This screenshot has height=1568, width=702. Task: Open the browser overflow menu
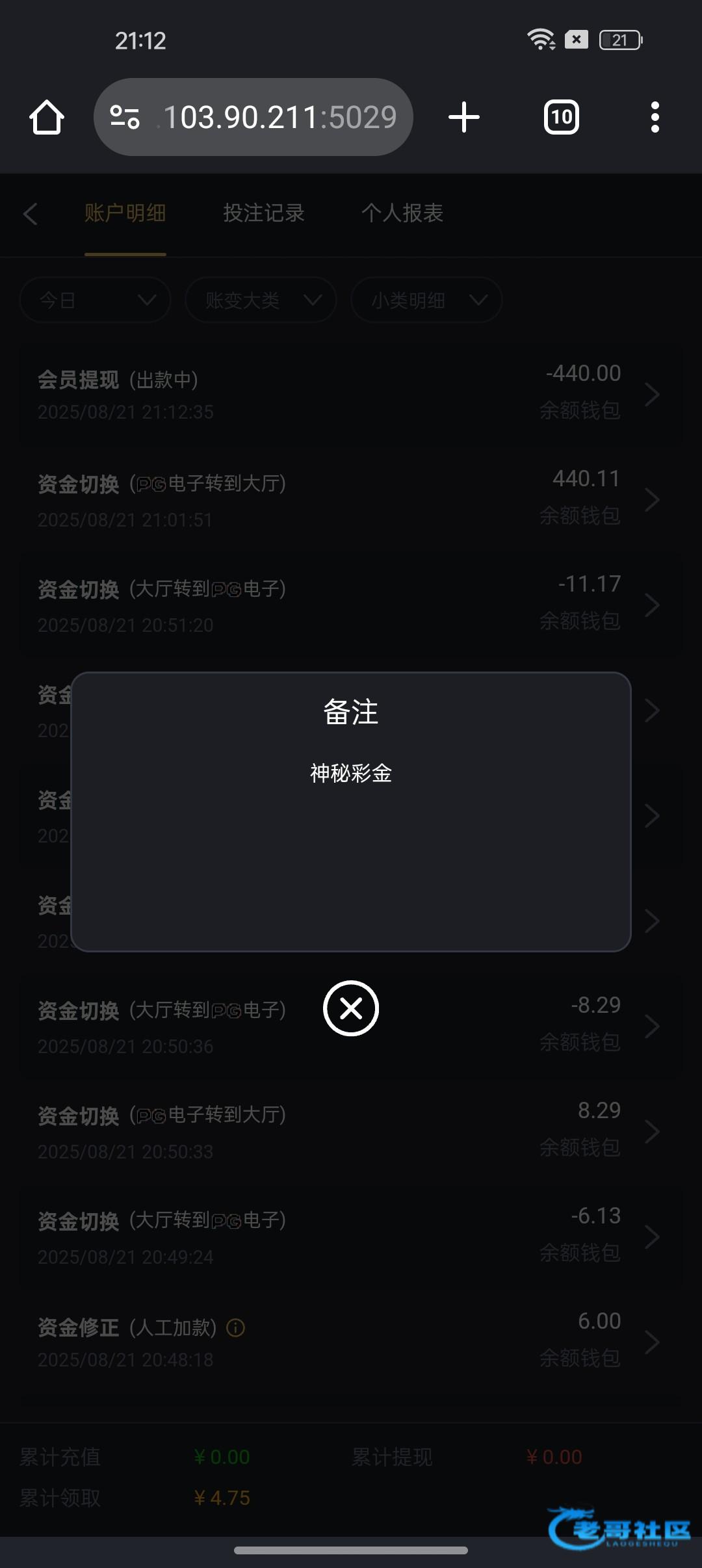click(x=655, y=118)
